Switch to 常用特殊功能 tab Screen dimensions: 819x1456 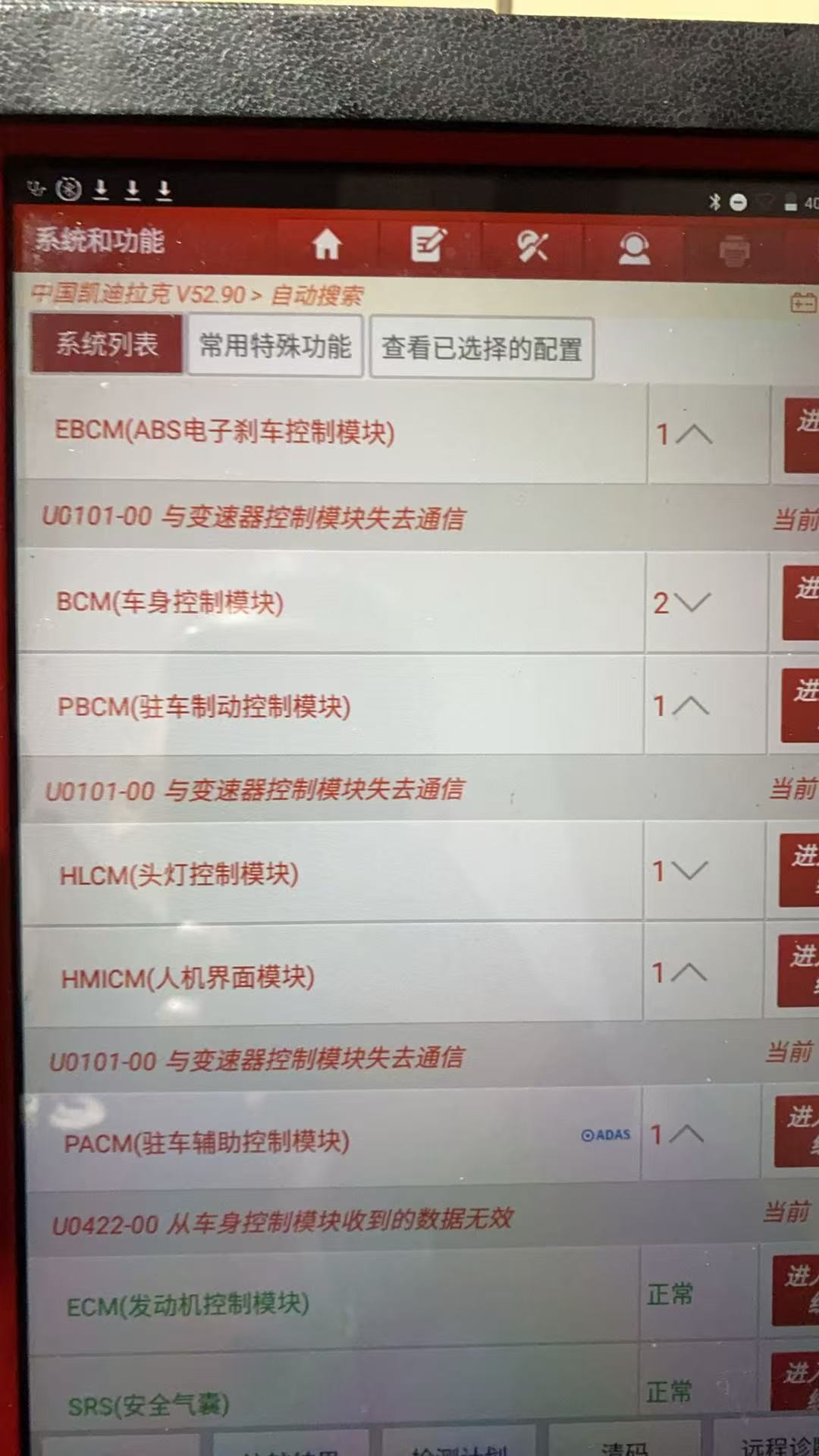coord(275,347)
